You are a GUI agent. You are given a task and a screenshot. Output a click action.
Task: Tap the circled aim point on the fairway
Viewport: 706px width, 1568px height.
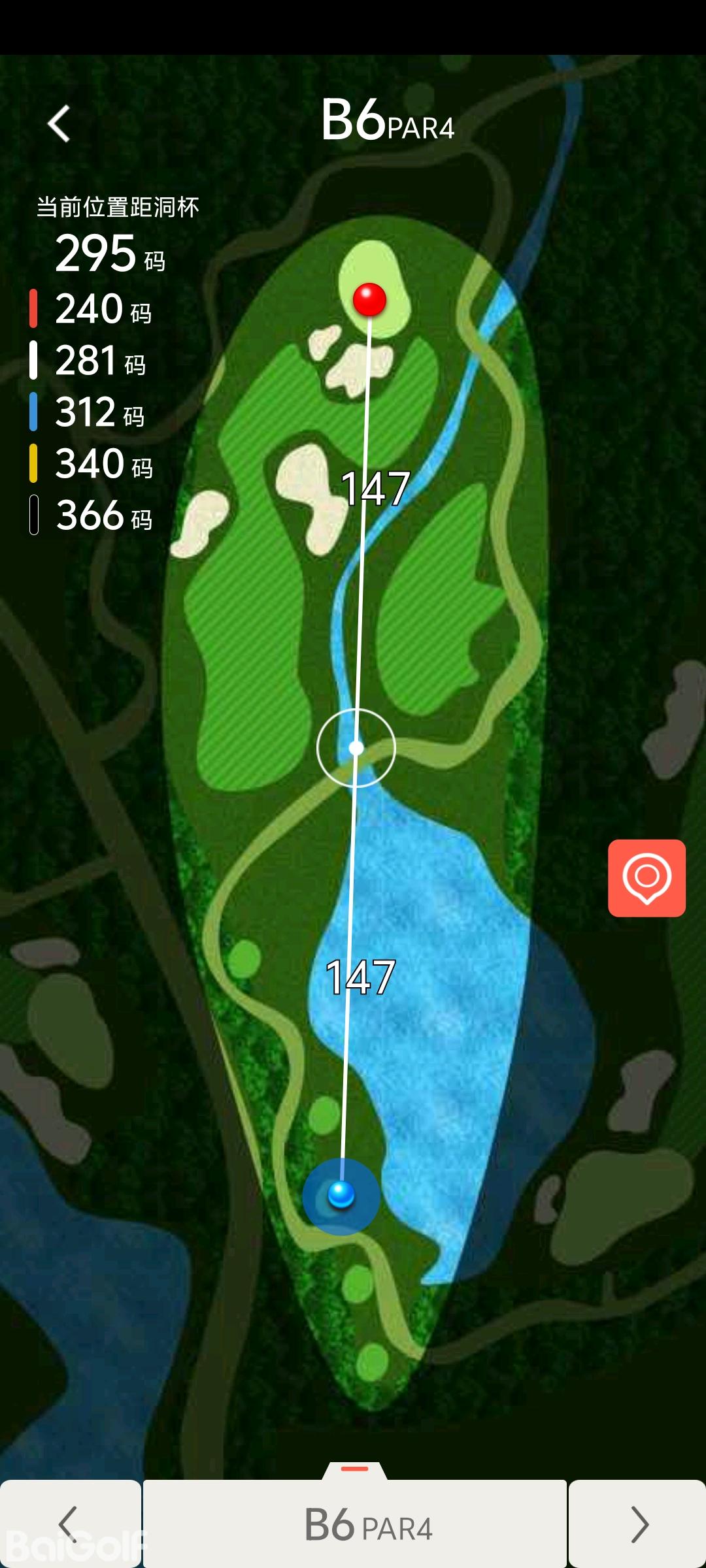coord(356,747)
